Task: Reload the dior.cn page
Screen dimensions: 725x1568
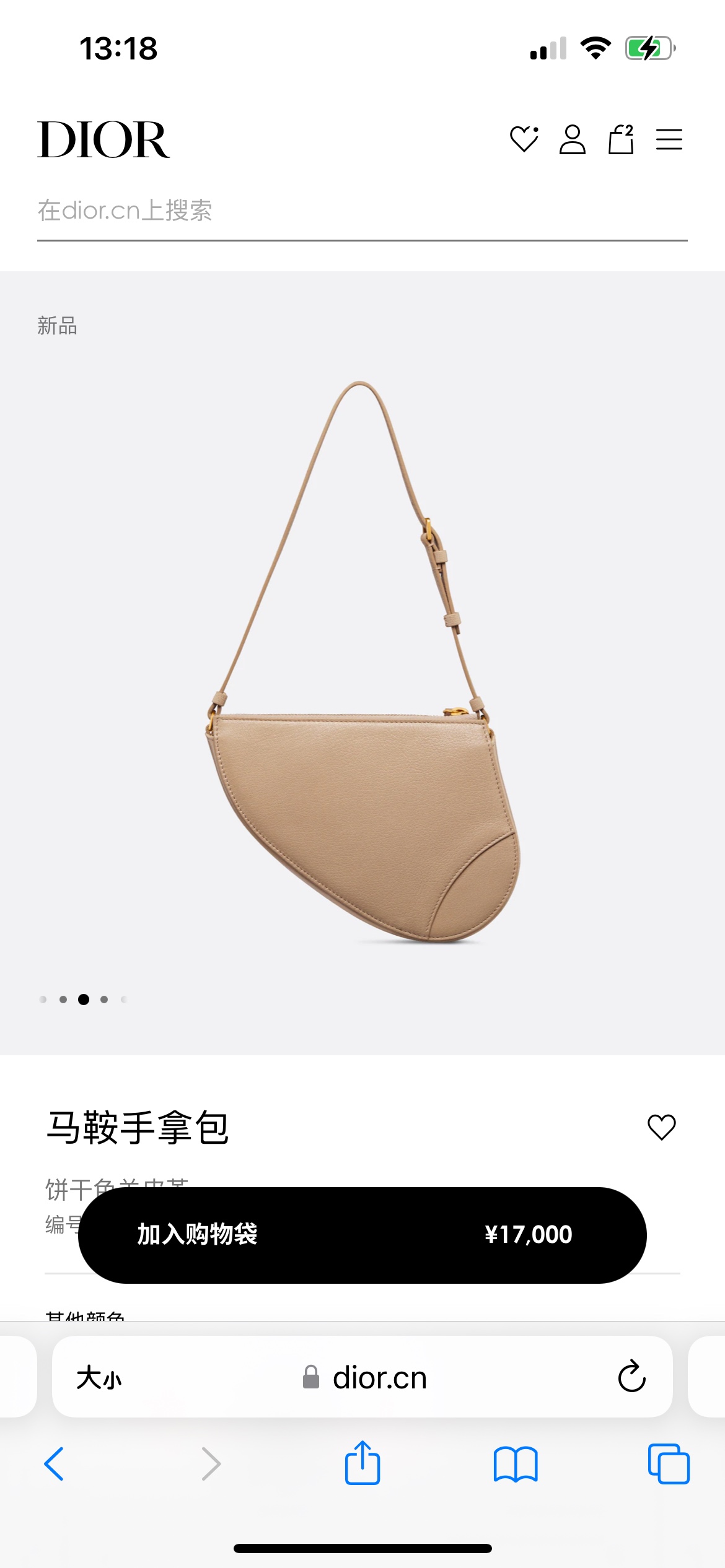Action: [x=631, y=1377]
